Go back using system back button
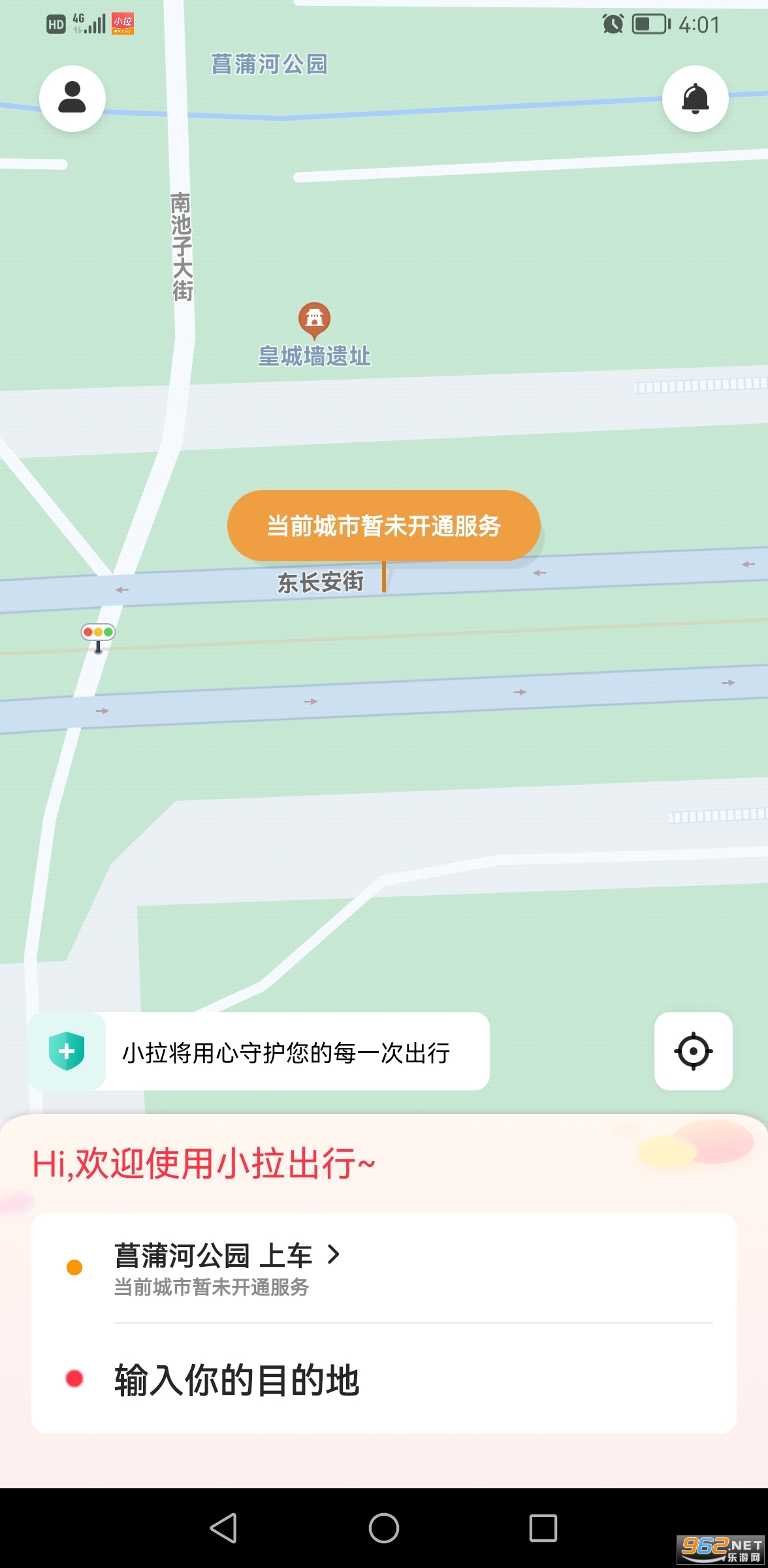 click(223, 1528)
